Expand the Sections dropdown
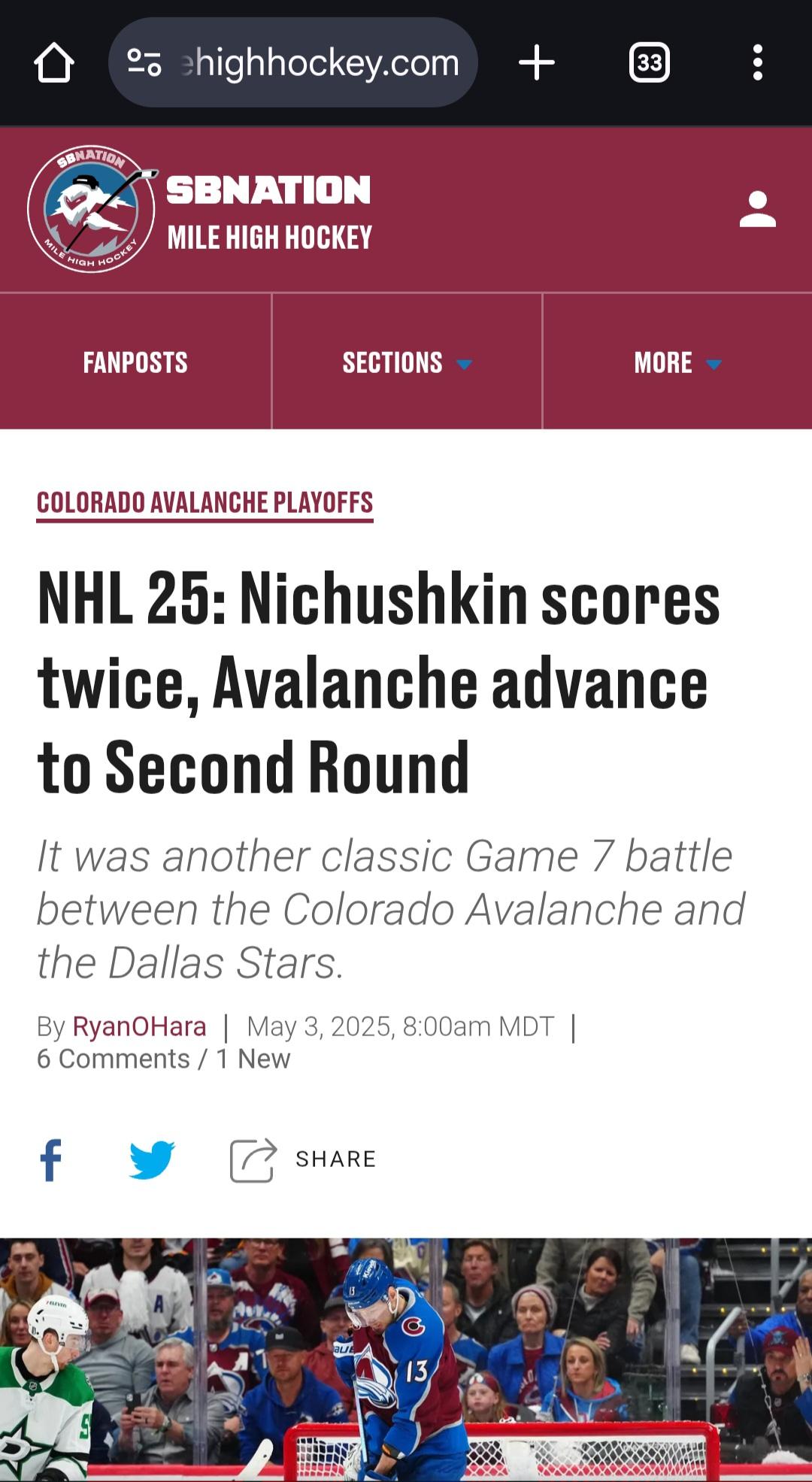 [407, 362]
